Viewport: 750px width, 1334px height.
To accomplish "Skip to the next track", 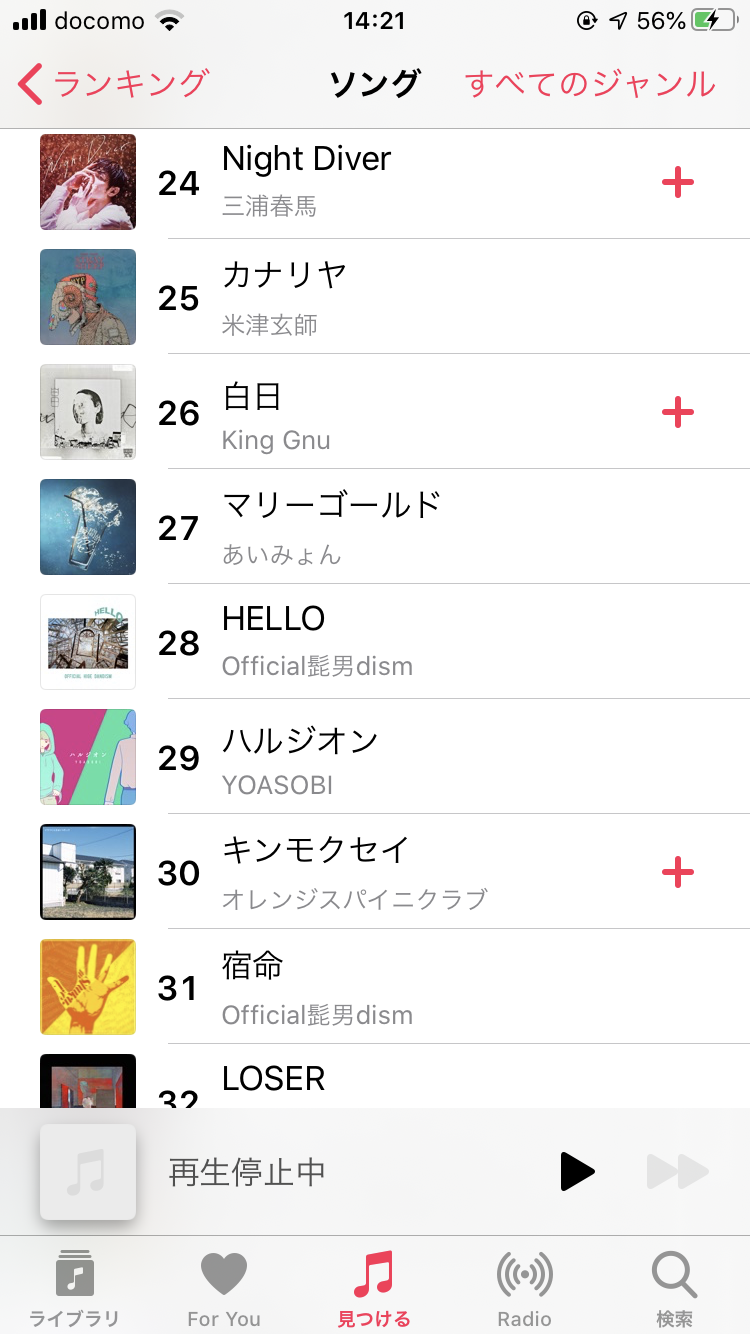I will [677, 1171].
